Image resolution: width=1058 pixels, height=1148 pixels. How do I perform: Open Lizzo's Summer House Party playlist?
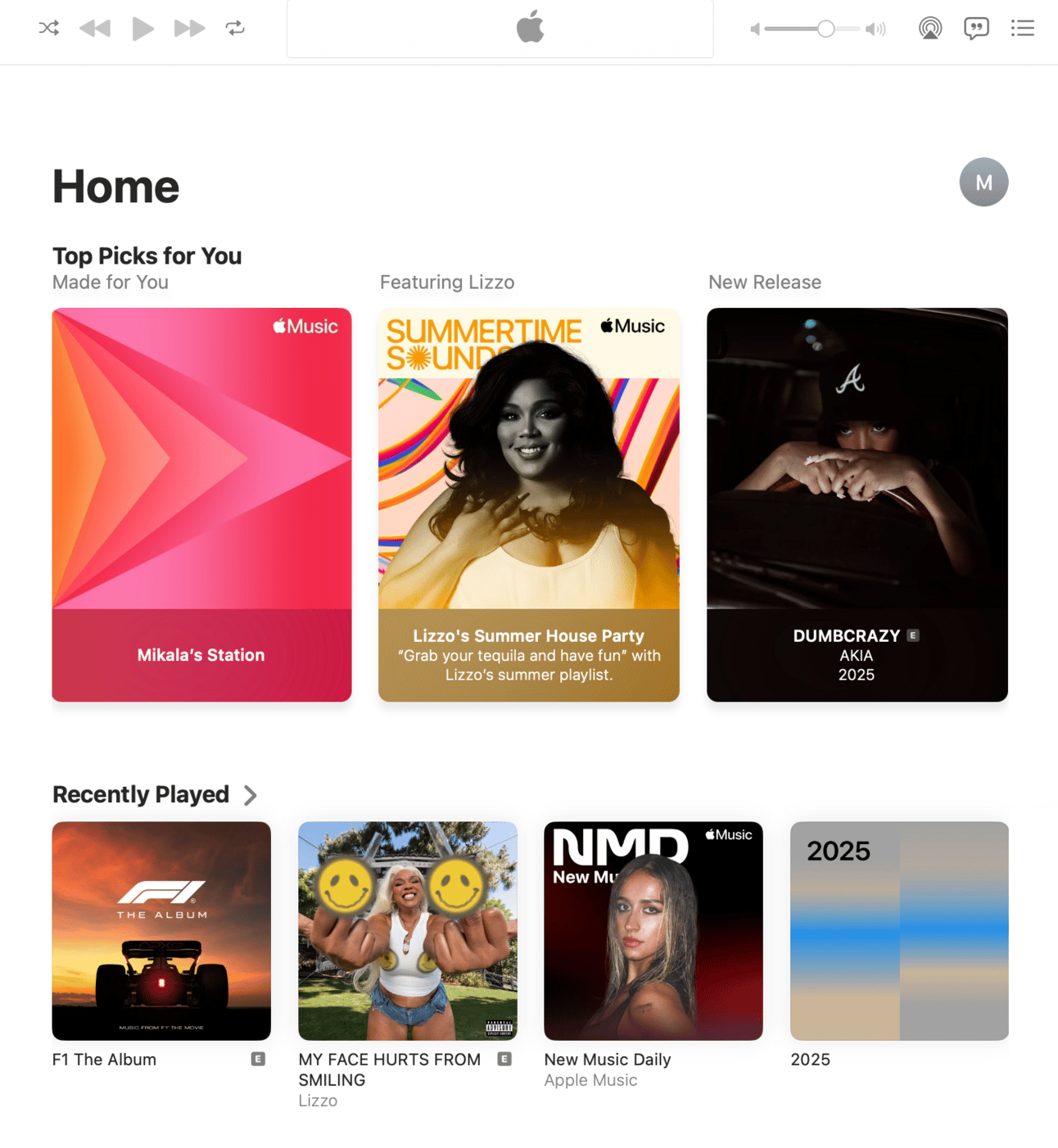pos(529,504)
